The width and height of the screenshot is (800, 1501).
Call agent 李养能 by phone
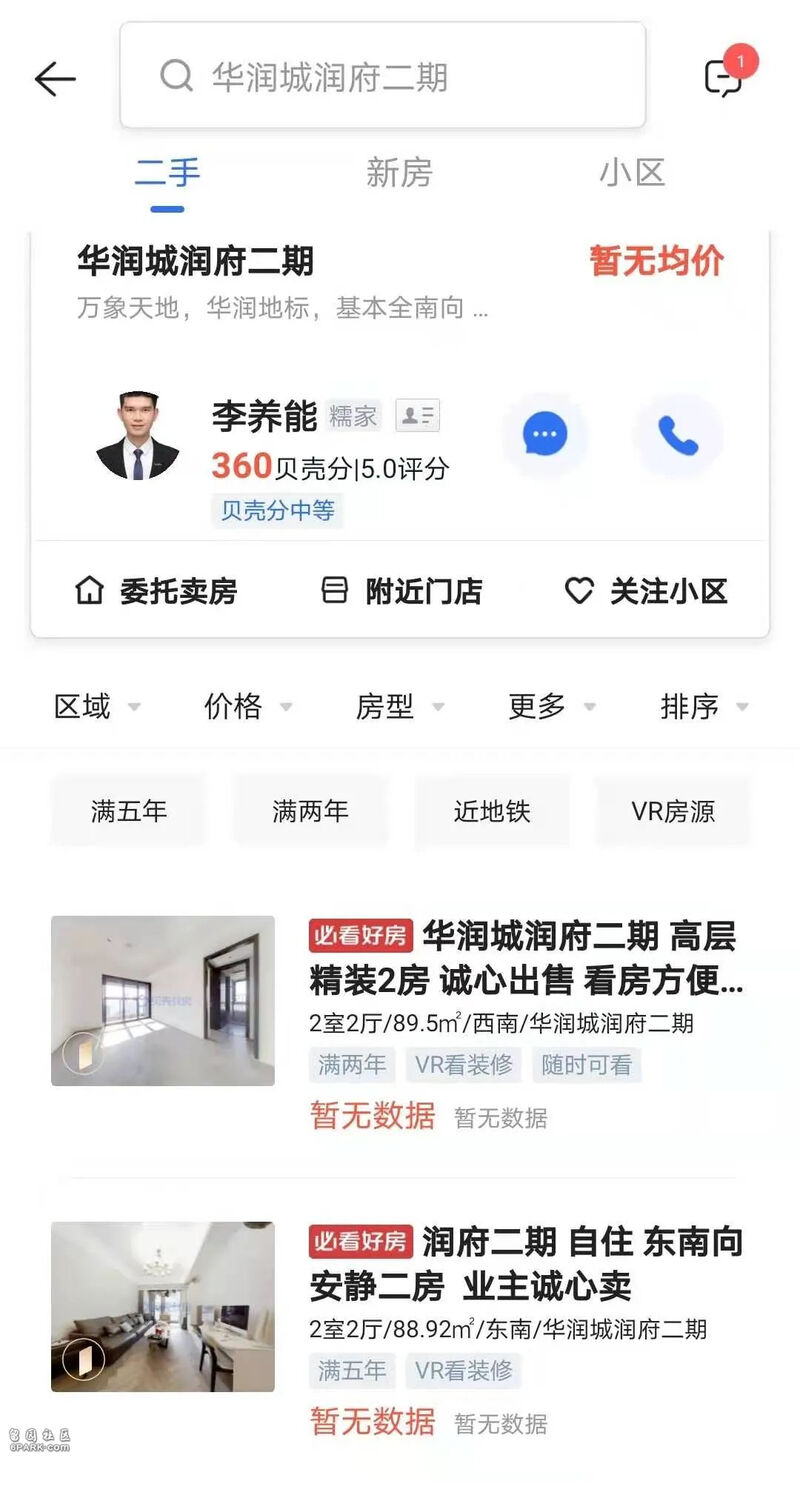point(678,435)
